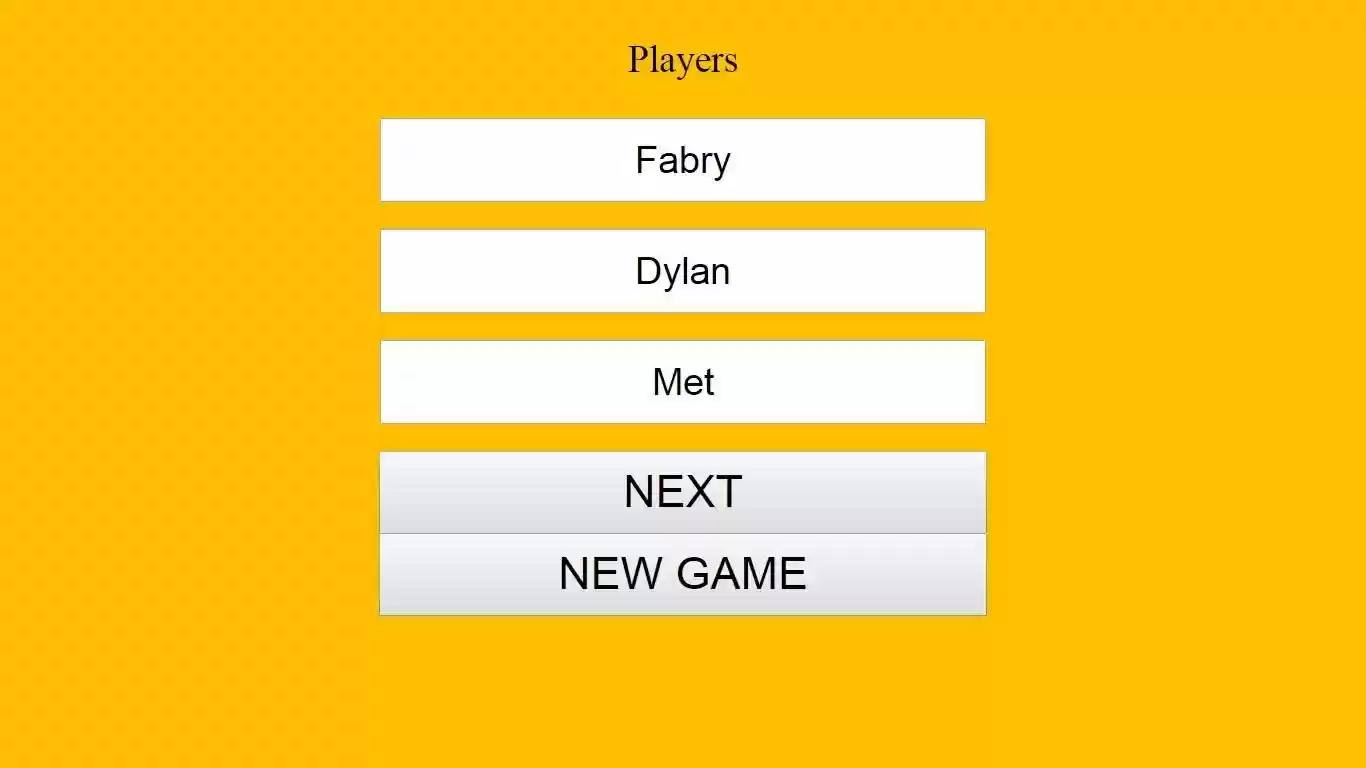Screen dimensions: 1366x768
Task: Edit the Fabry player name field
Action: [x=683, y=160]
